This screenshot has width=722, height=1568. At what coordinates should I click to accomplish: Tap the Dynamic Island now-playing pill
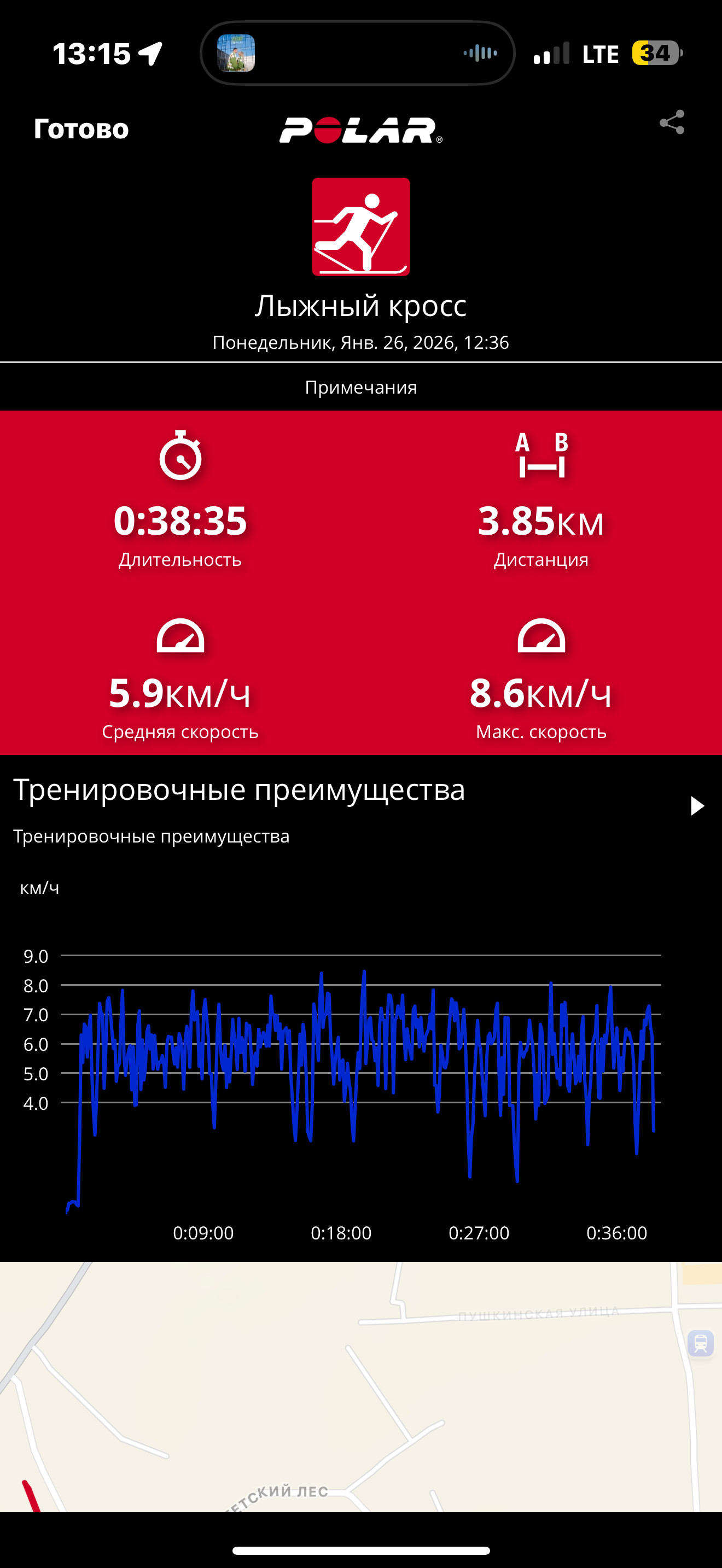(x=358, y=53)
